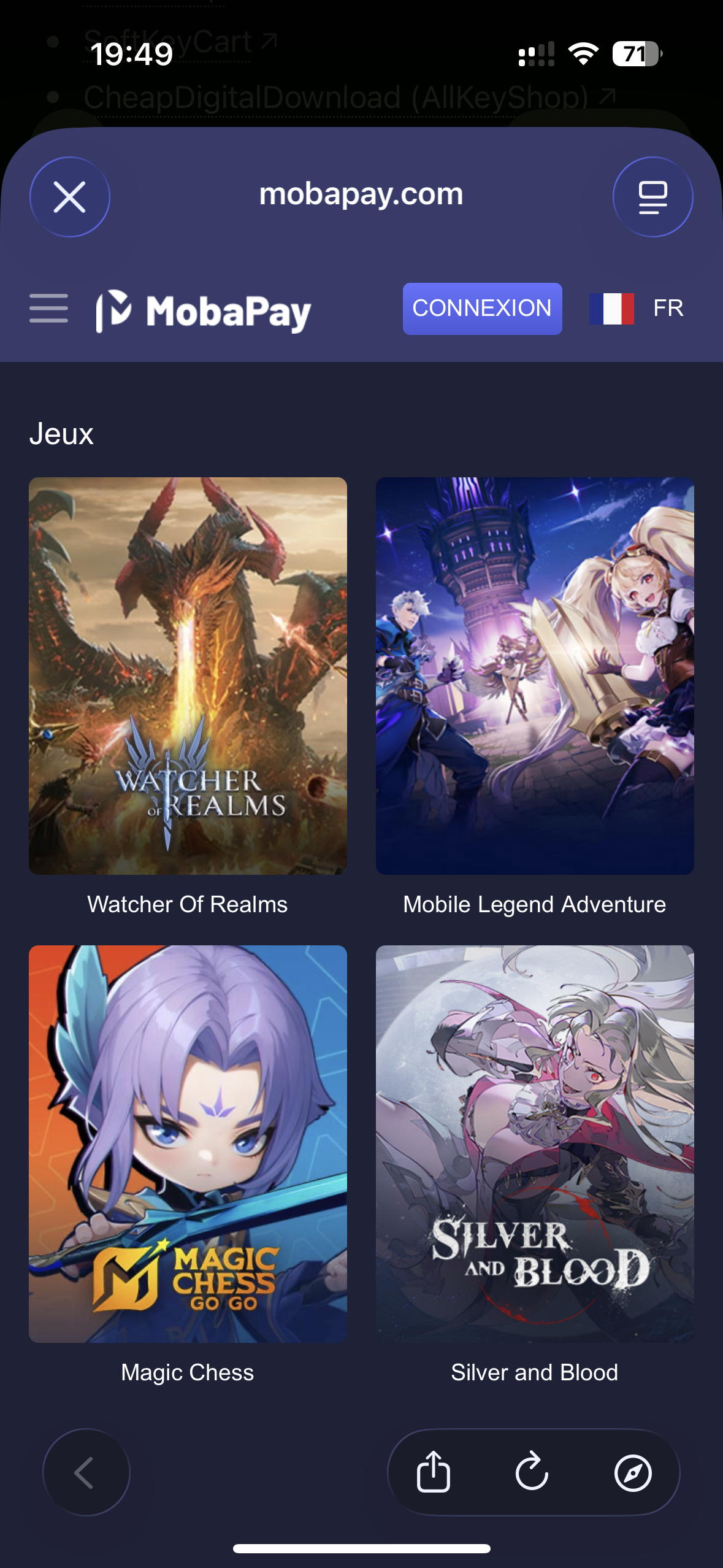Open the hamburger menu
The height and width of the screenshot is (1568, 723).
point(48,308)
